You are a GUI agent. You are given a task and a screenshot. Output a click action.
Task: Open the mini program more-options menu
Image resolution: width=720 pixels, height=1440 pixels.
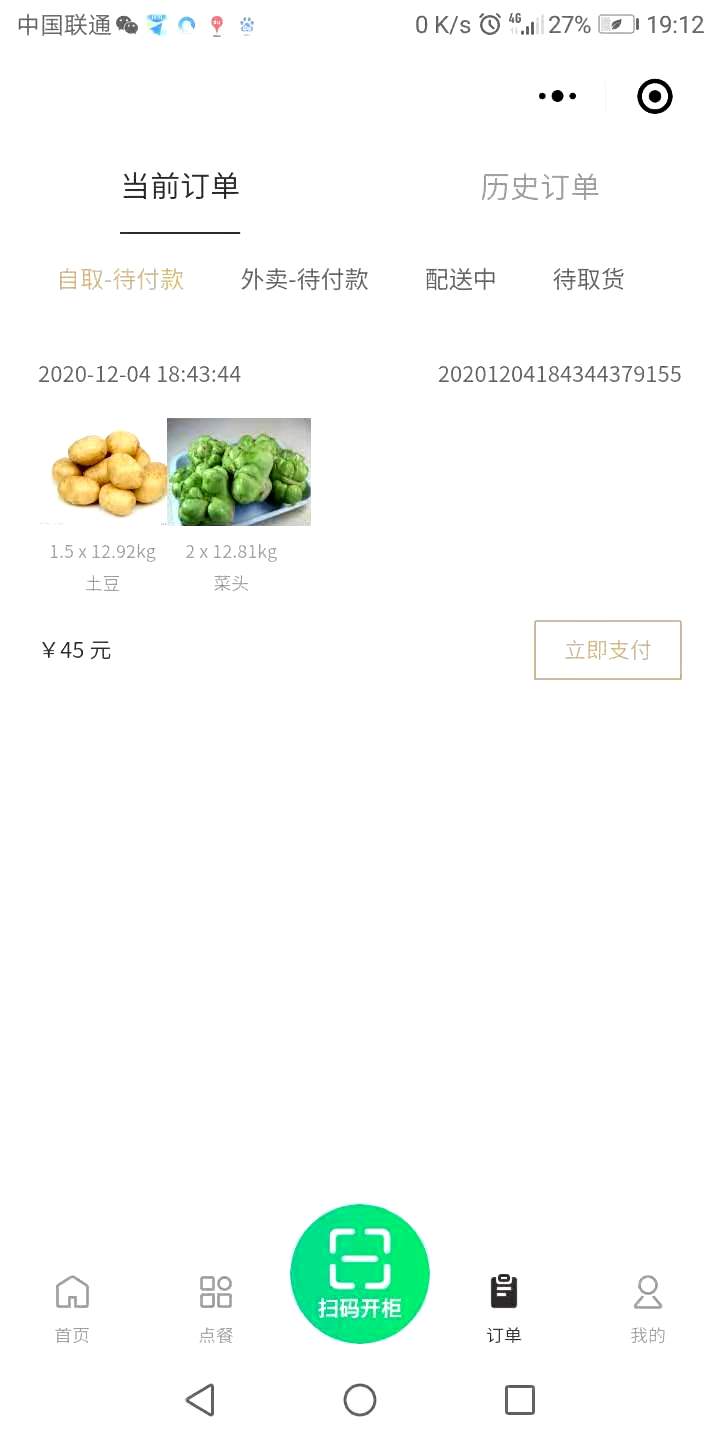[557, 96]
